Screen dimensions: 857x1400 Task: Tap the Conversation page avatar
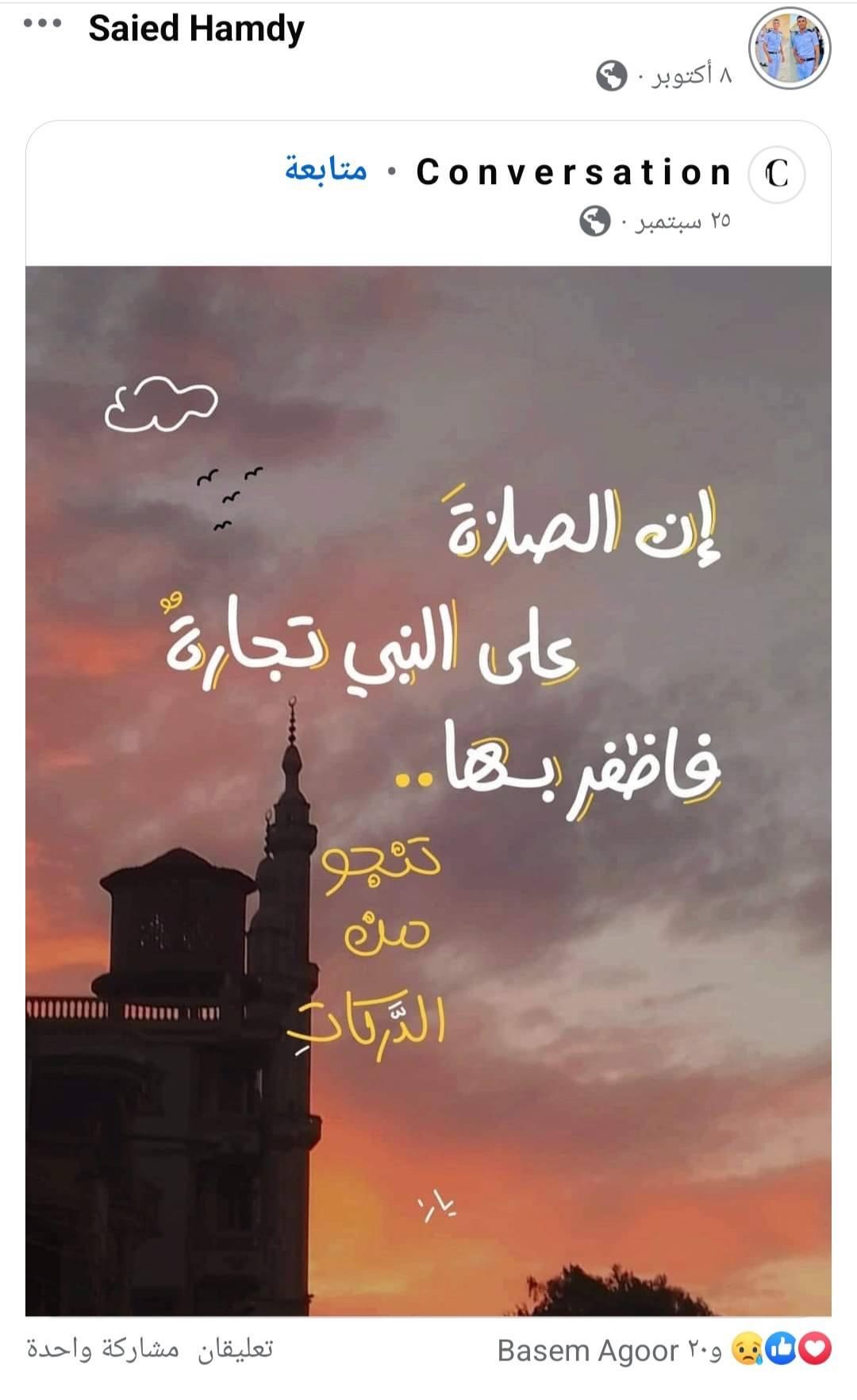click(777, 175)
